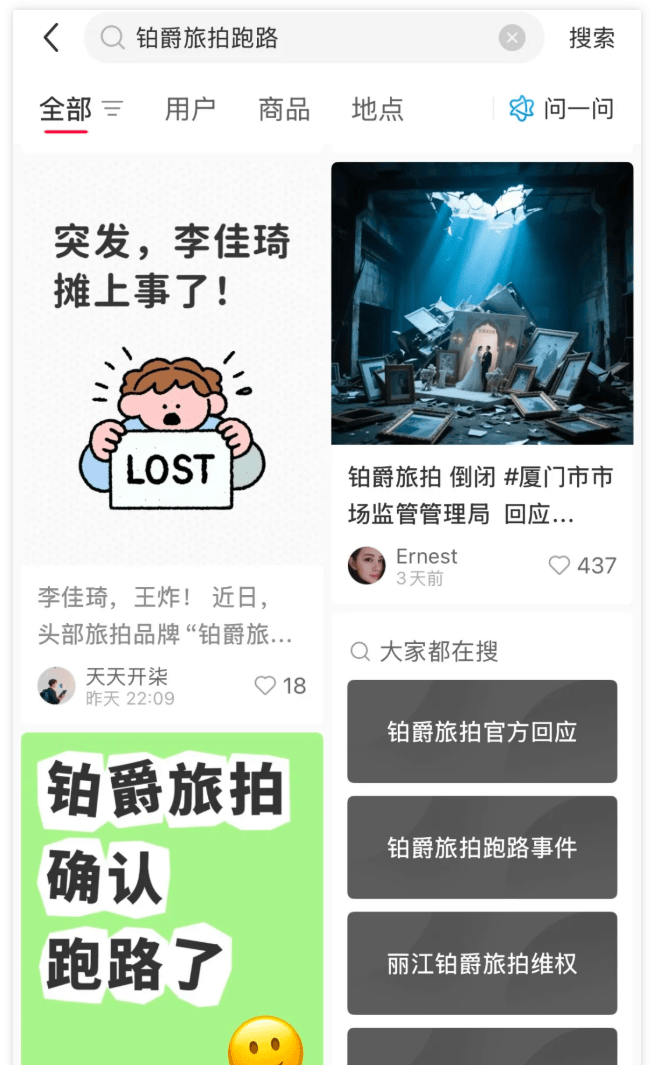Search 铂爵旅拍官方回应
The height and width of the screenshot is (1065, 663).
point(482,731)
